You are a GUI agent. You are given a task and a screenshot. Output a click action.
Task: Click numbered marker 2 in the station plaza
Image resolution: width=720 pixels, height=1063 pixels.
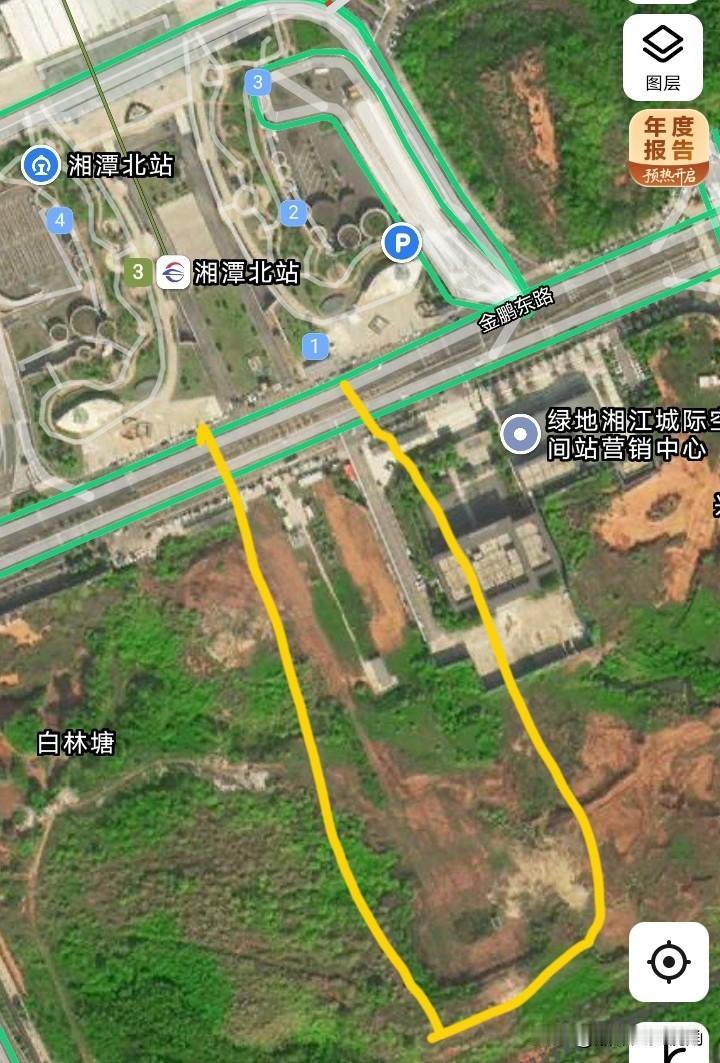point(292,211)
